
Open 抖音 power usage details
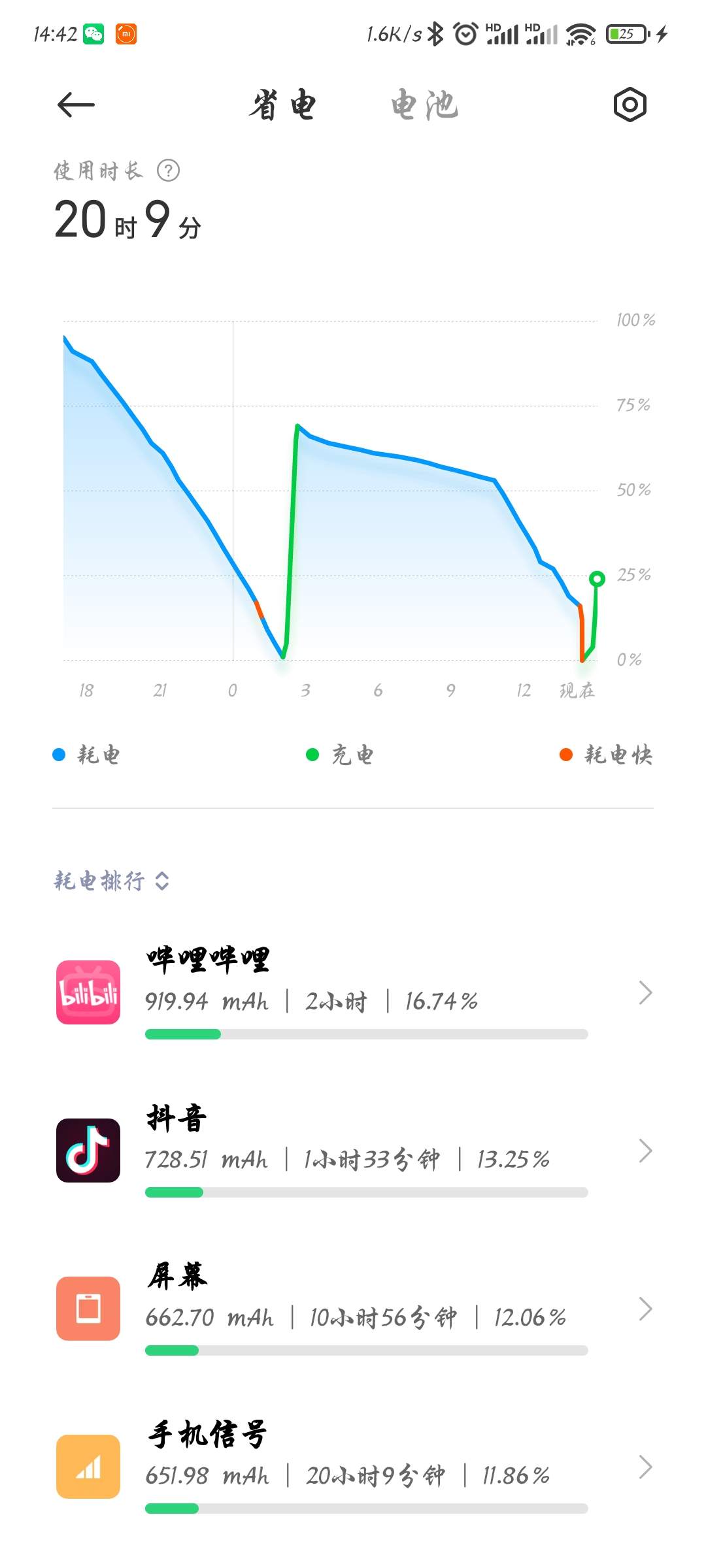point(353,1151)
